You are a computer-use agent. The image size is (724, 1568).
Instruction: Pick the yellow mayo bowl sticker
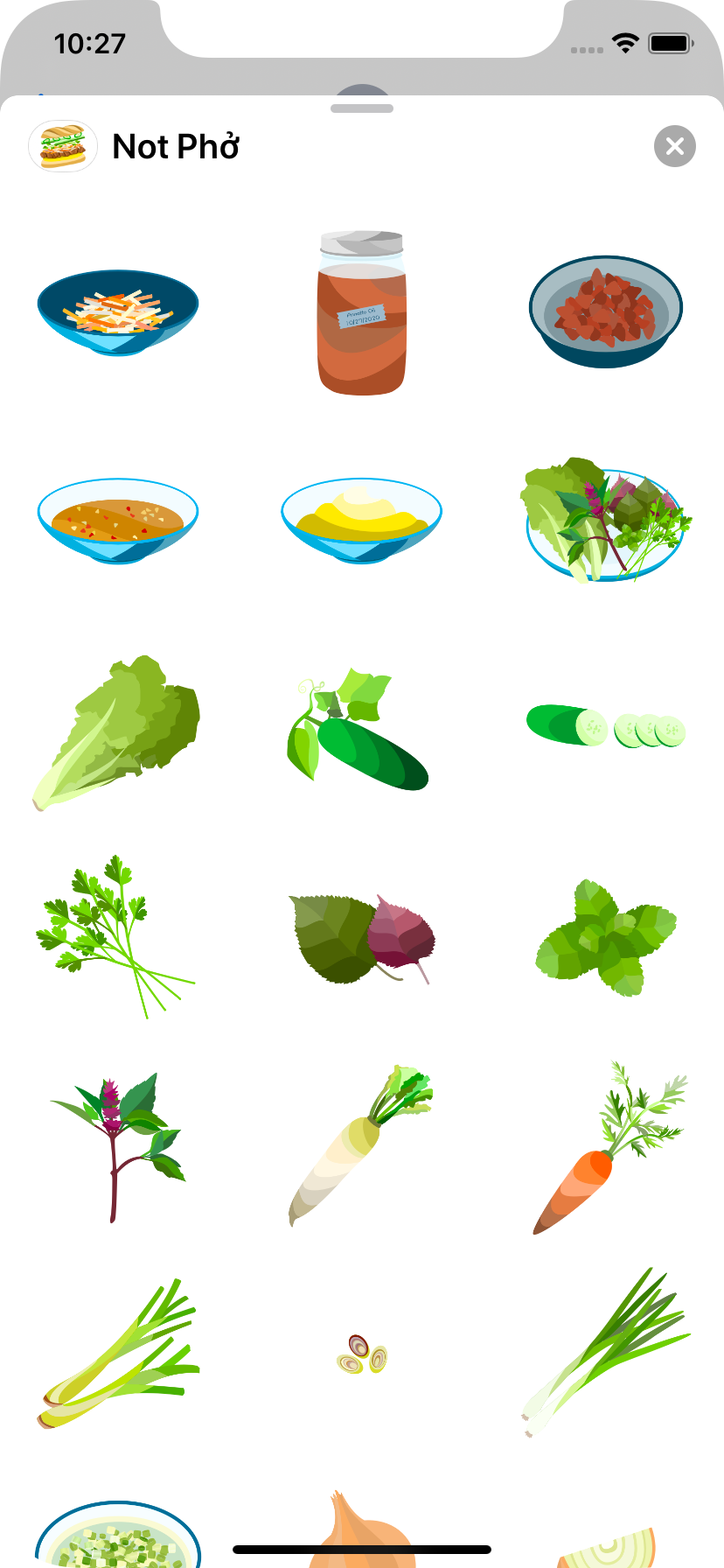point(361,521)
